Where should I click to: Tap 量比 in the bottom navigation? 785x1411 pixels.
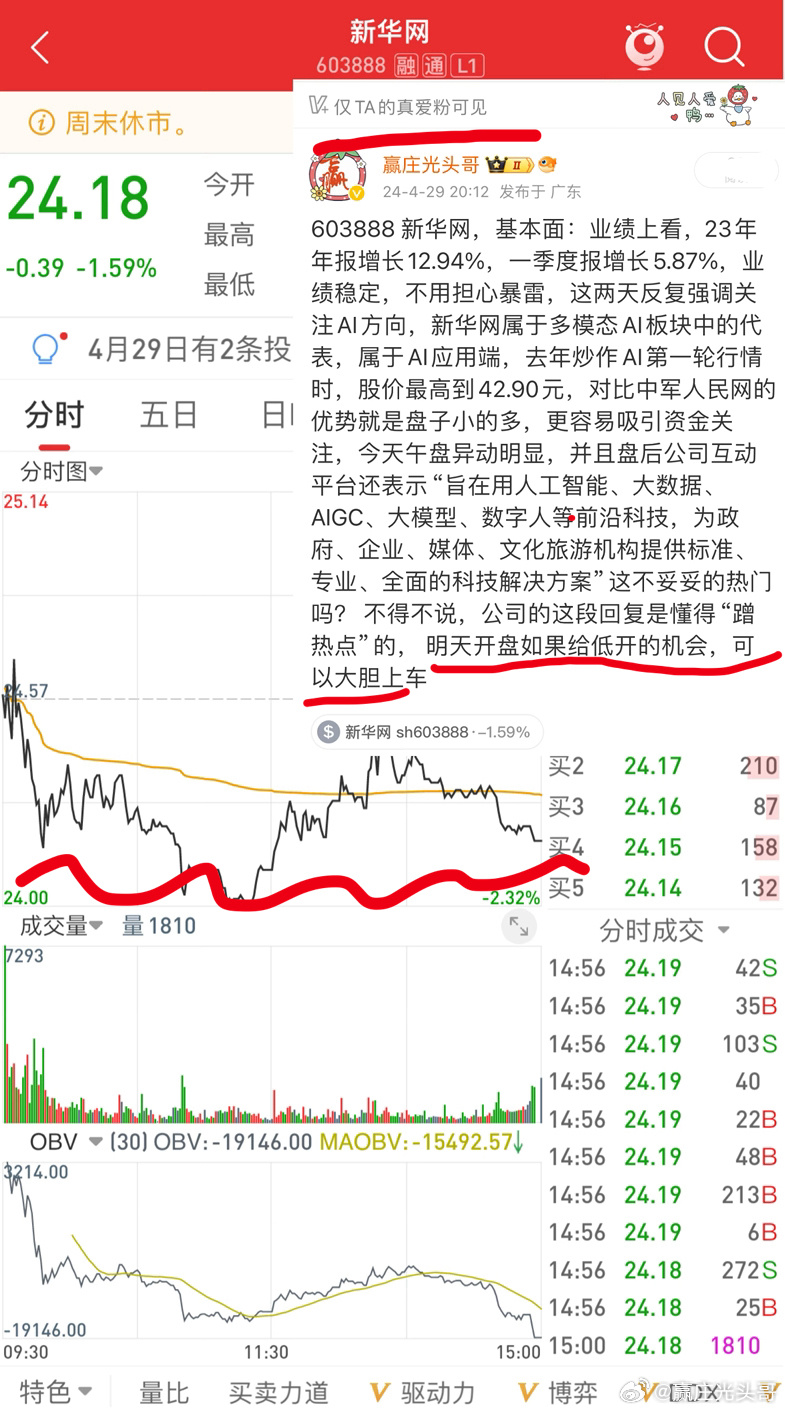click(163, 1391)
